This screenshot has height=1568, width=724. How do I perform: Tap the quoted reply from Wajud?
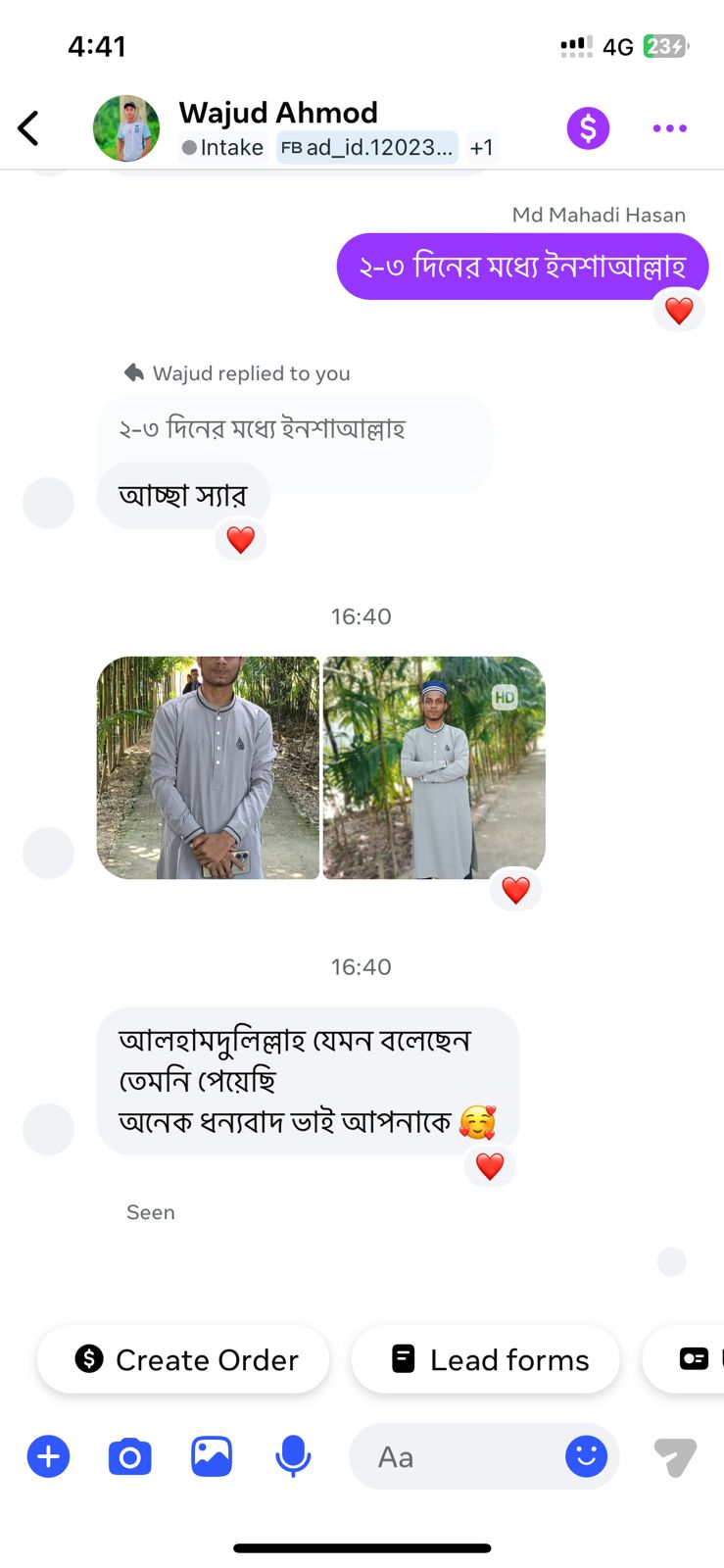(294, 429)
